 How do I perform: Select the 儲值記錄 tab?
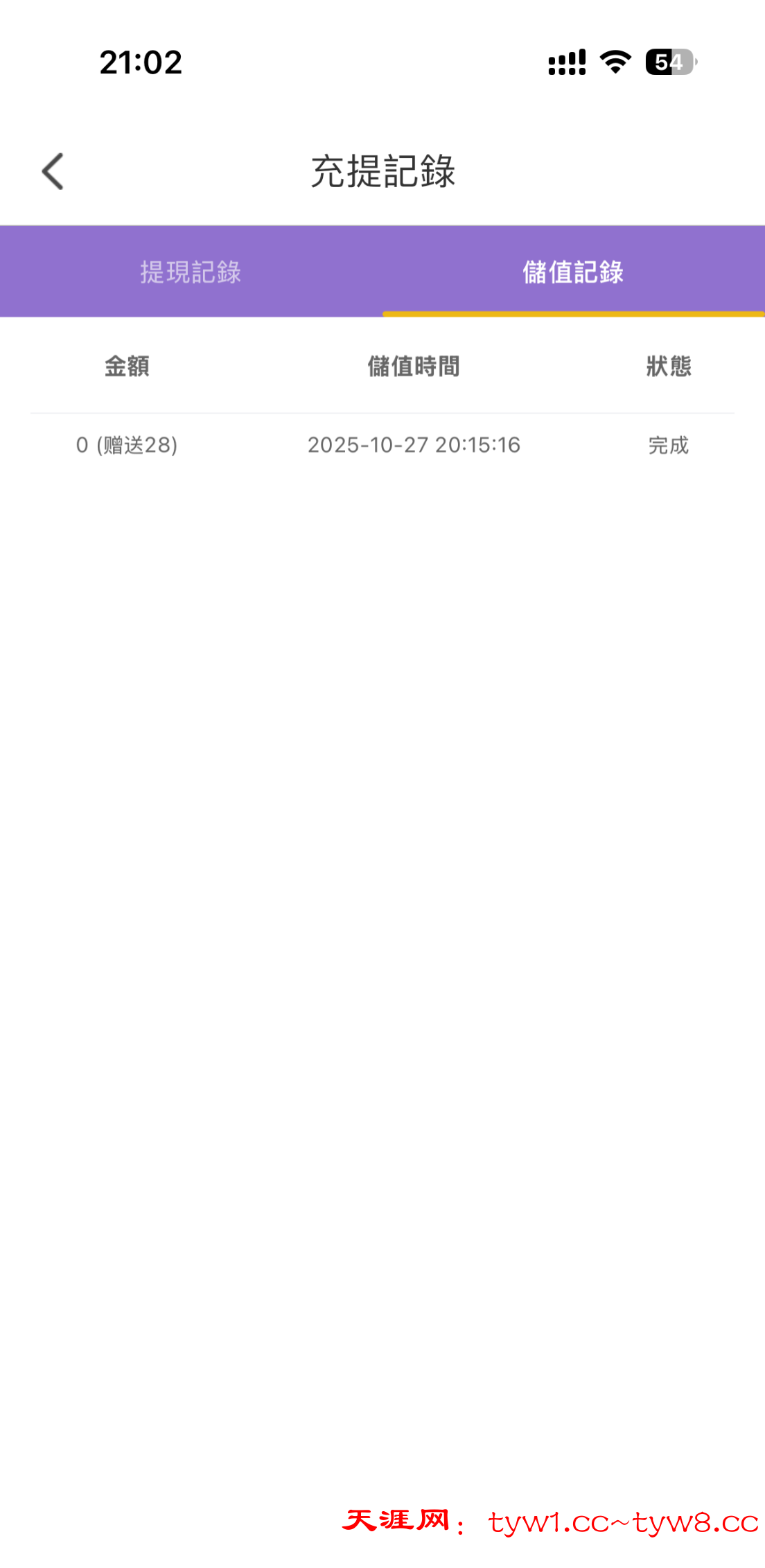[573, 272]
